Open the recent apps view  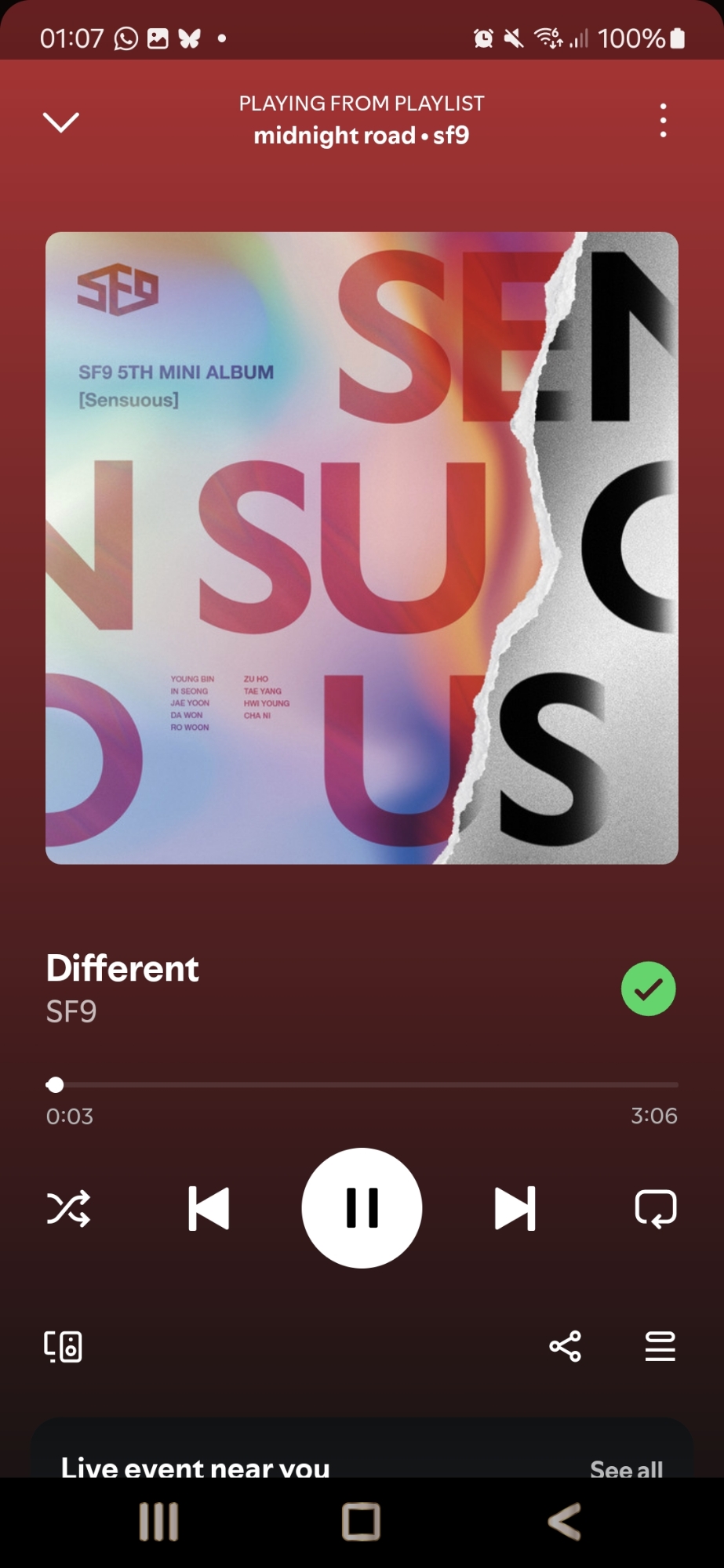(x=158, y=1522)
